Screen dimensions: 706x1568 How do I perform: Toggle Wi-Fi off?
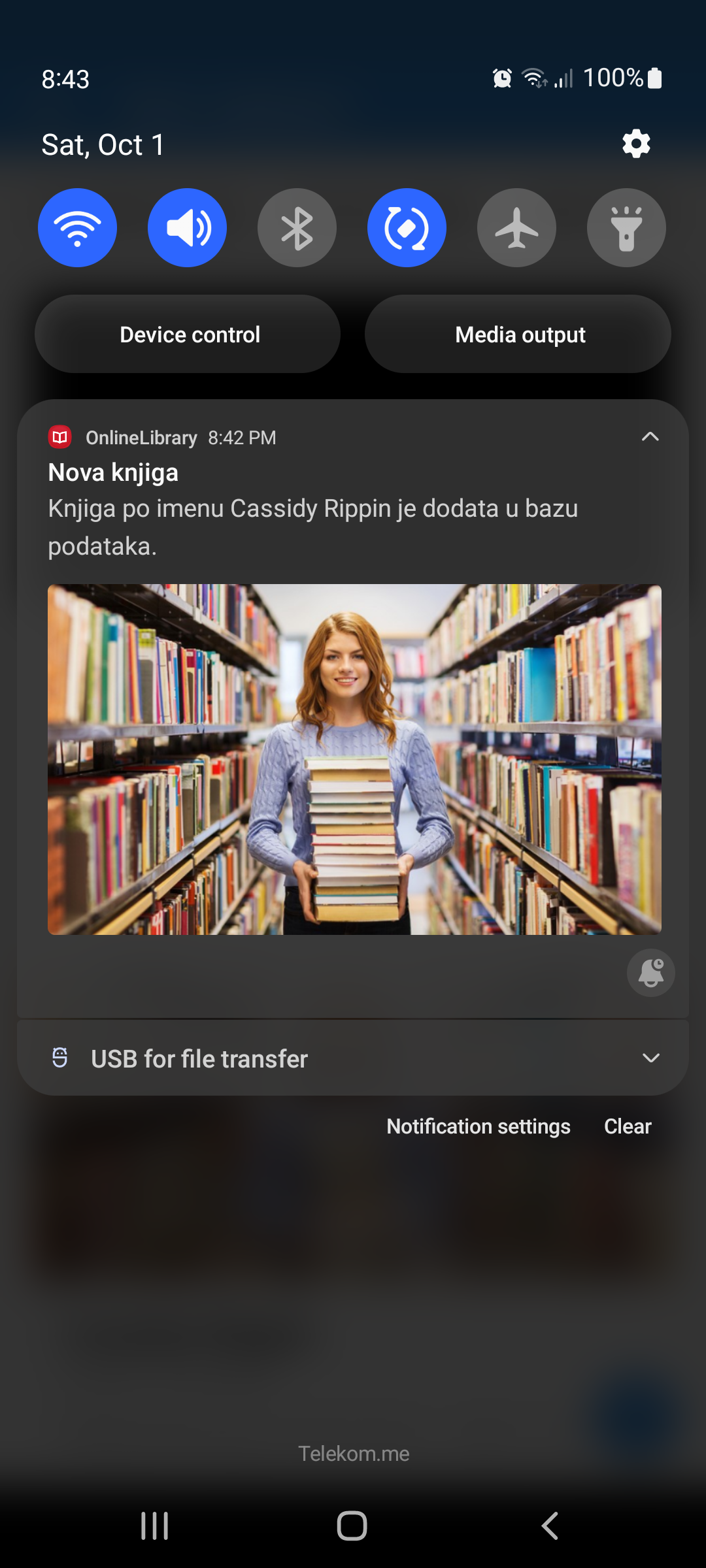[77, 227]
